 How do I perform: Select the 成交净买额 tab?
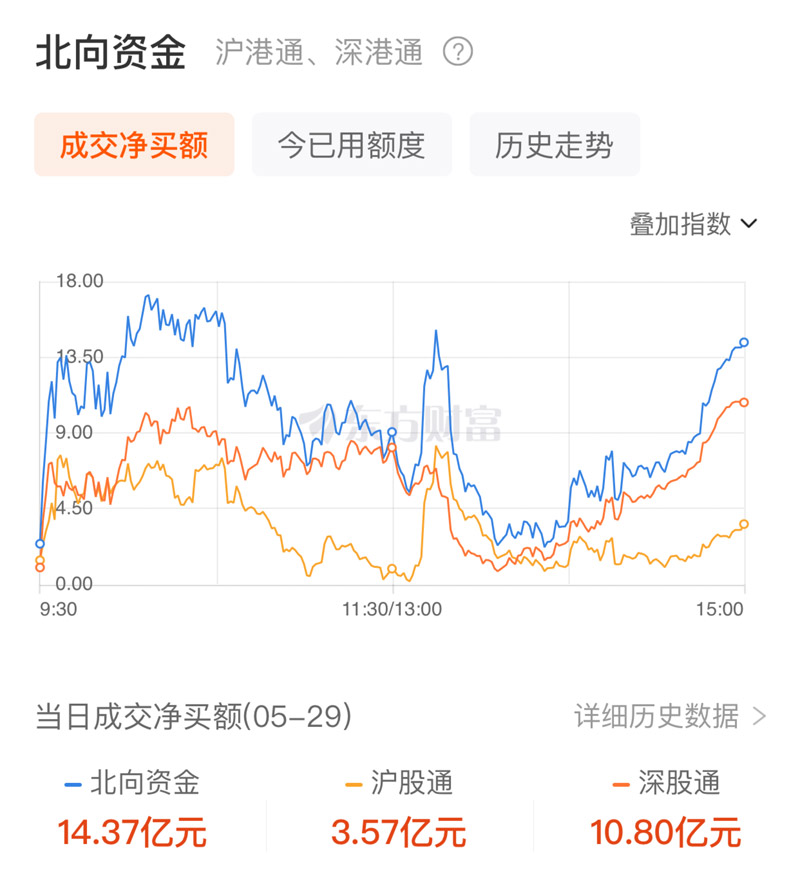134,145
